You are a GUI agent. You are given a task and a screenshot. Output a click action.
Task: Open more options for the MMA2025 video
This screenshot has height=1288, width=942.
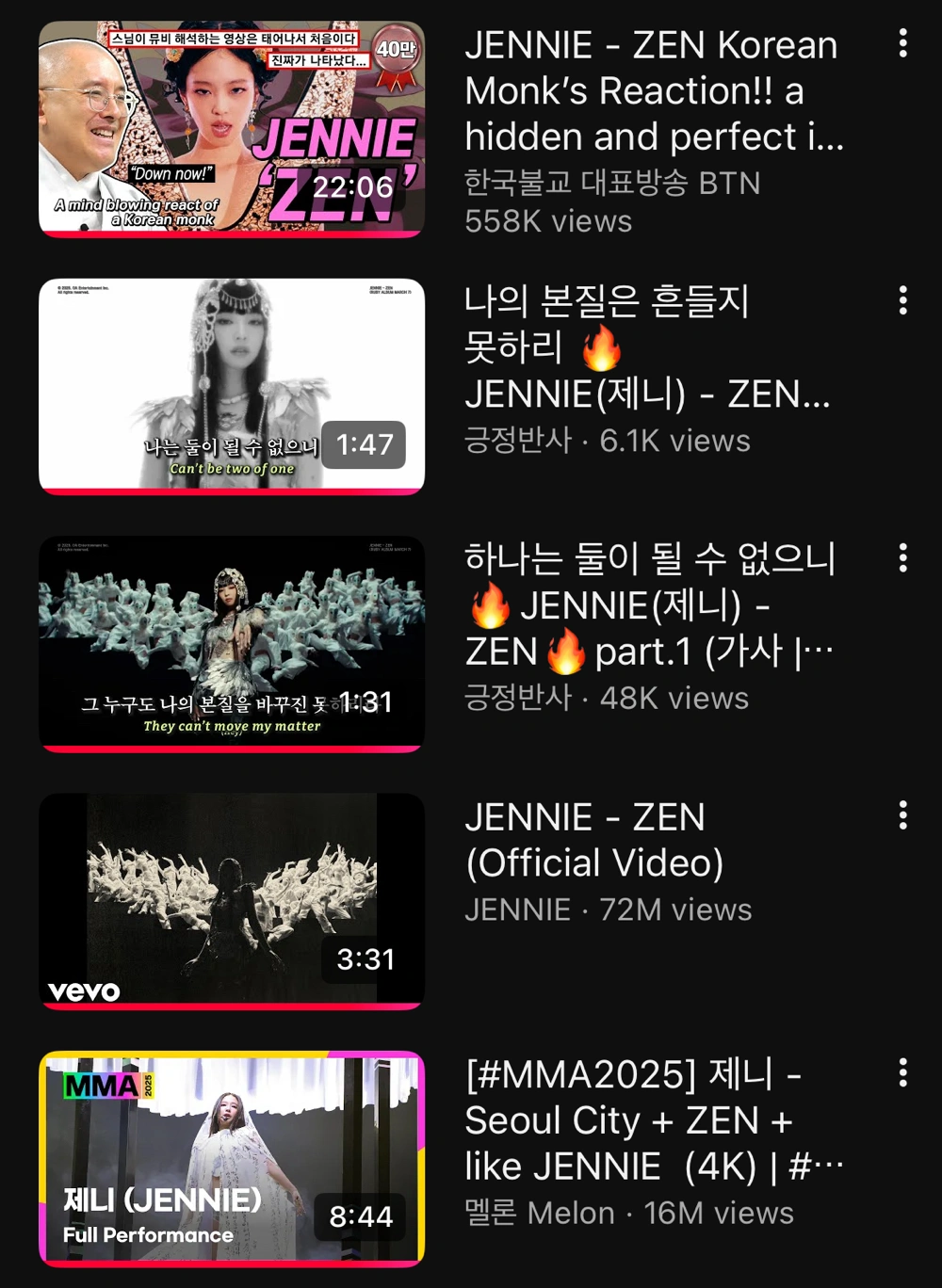[x=902, y=1072]
